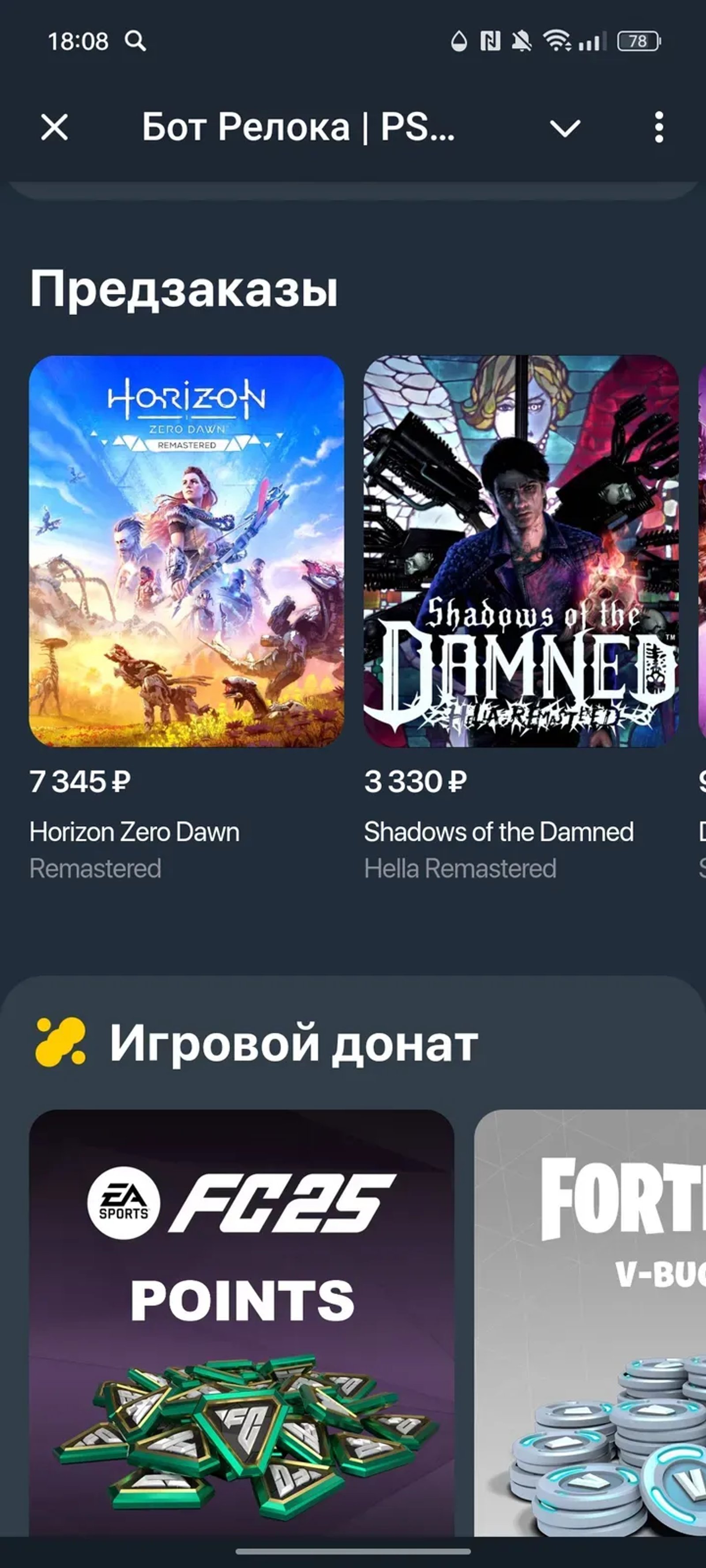The width and height of the screenshot is (706, 1568).
Task: Open the search from the status bar
Action: tap(135, 41)
